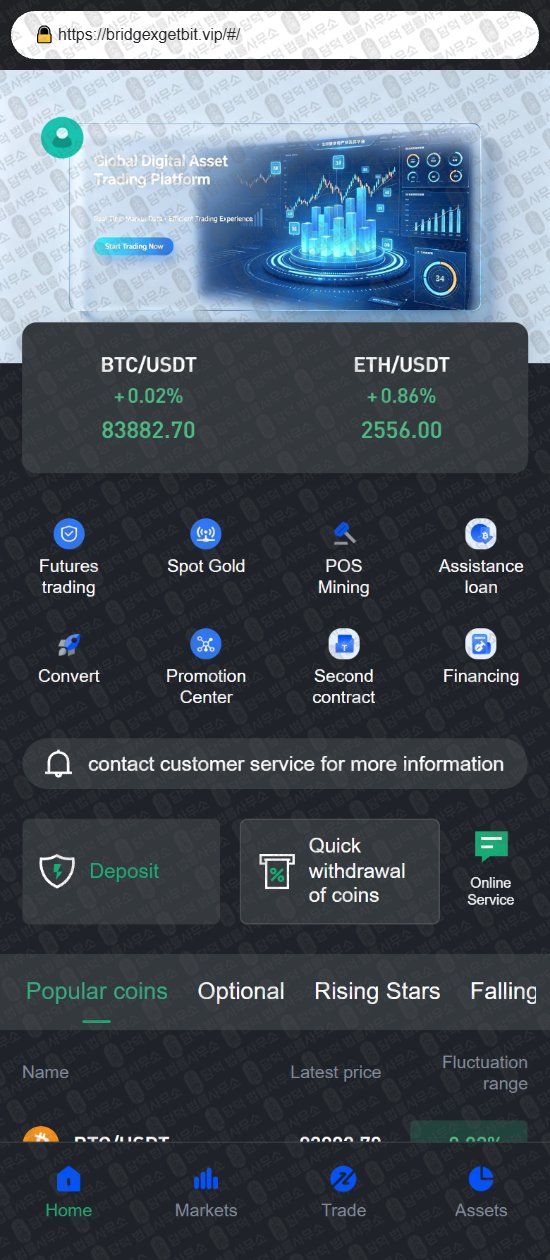The height and width of the screenshot is (1260, 550).
Task: Go to Spot Gold
Action: point(206,548)
